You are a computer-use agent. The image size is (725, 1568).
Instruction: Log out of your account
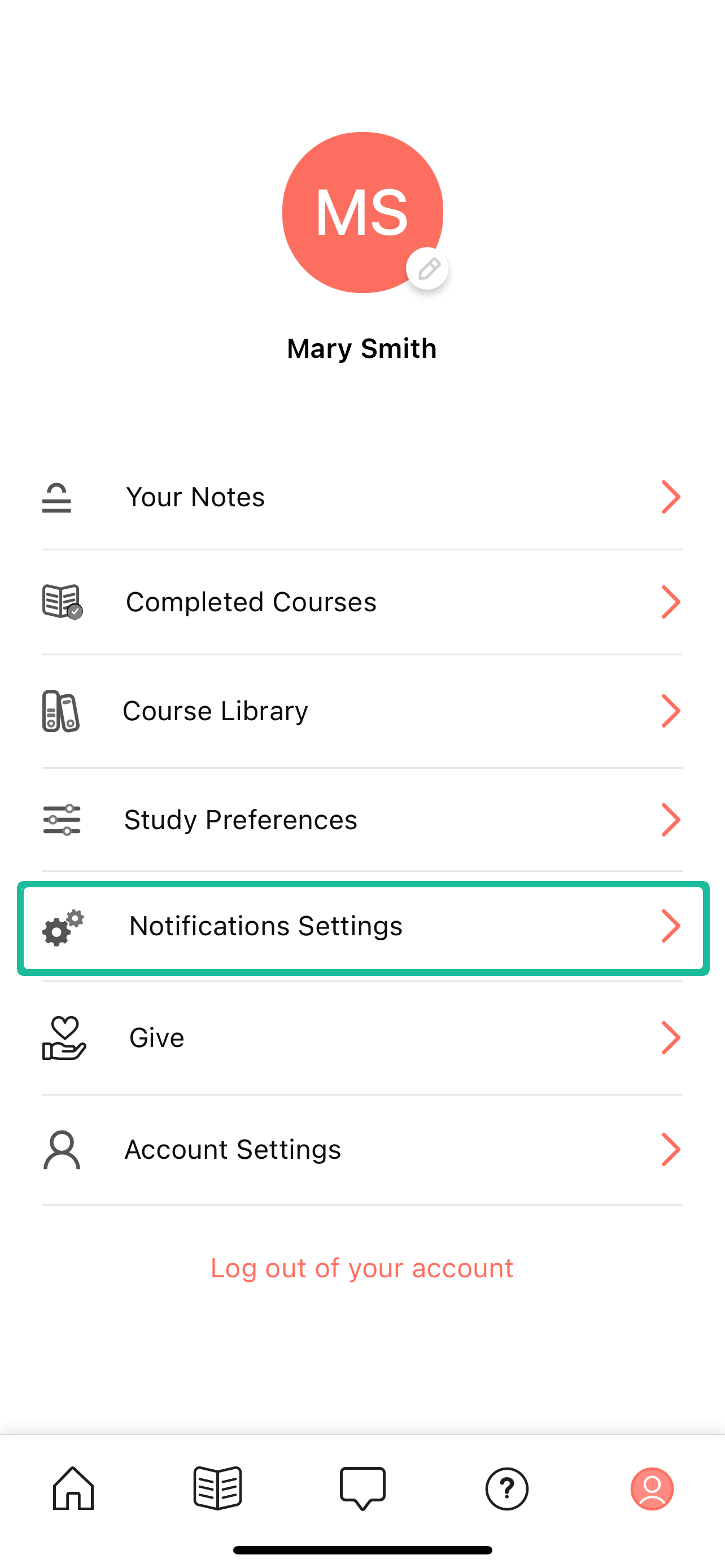(x=362, y=1268)
